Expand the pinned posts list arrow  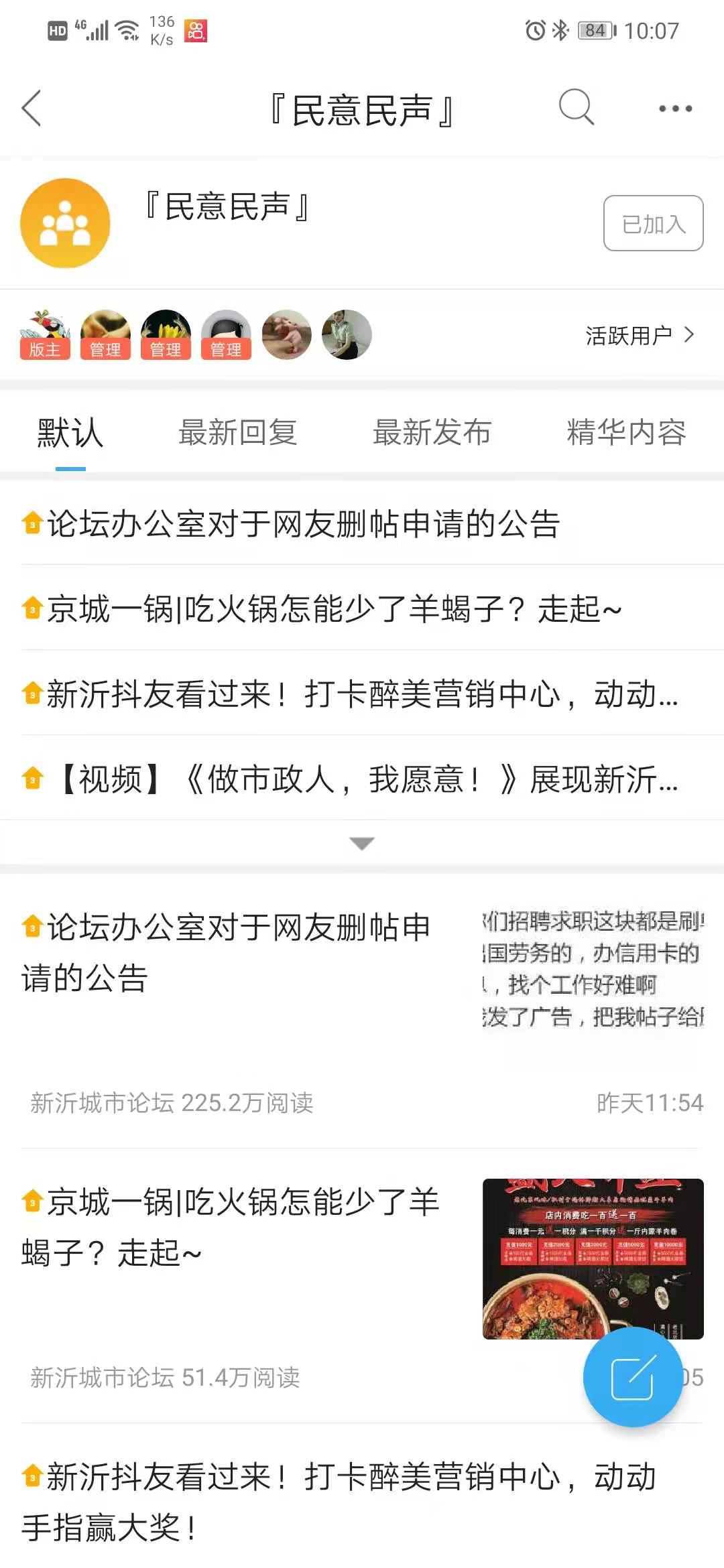pyautogui.click(x=362, y=843)
